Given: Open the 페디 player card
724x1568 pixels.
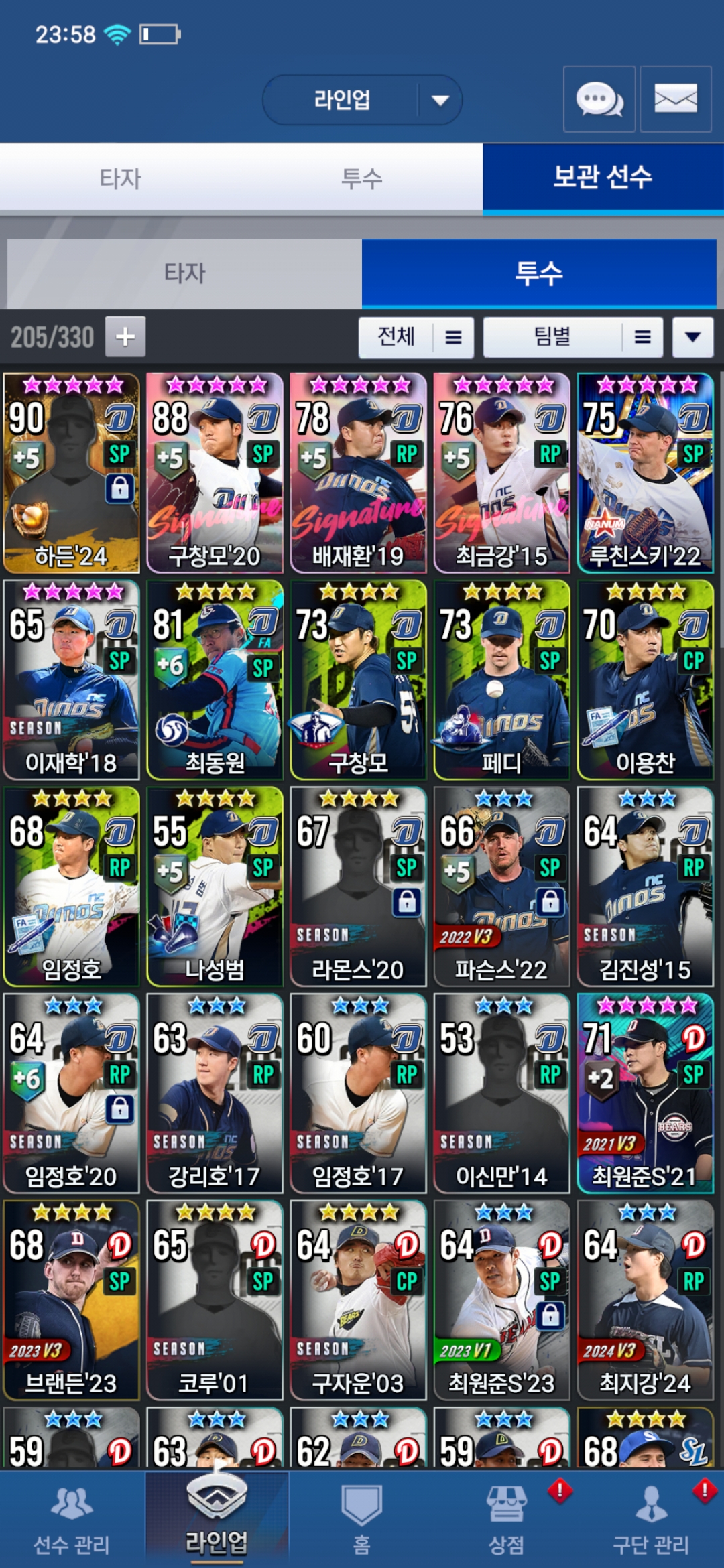Looking at the screenshot, I should pos(502,679).
